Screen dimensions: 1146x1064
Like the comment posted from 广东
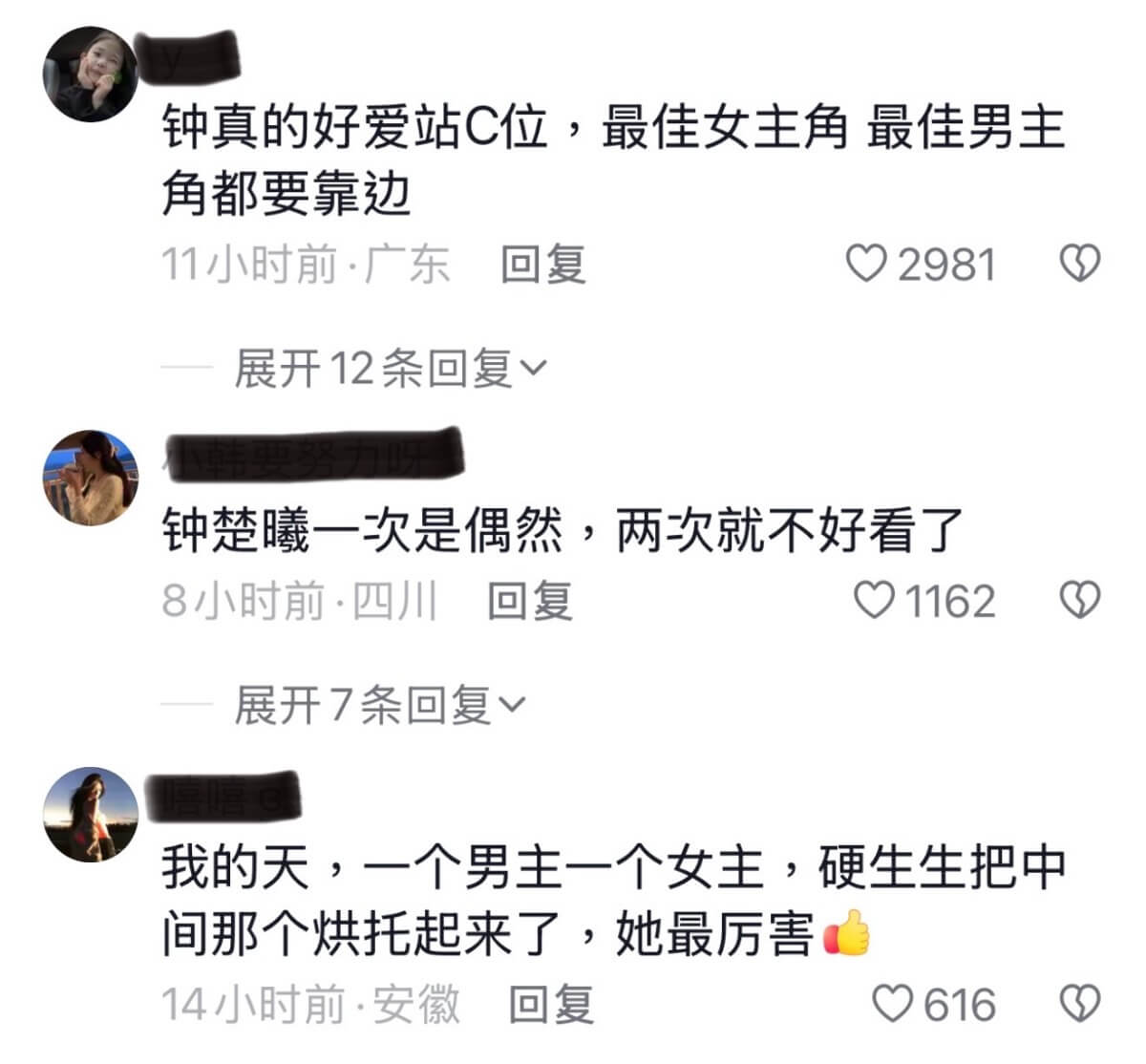click(x=867, y=264)
